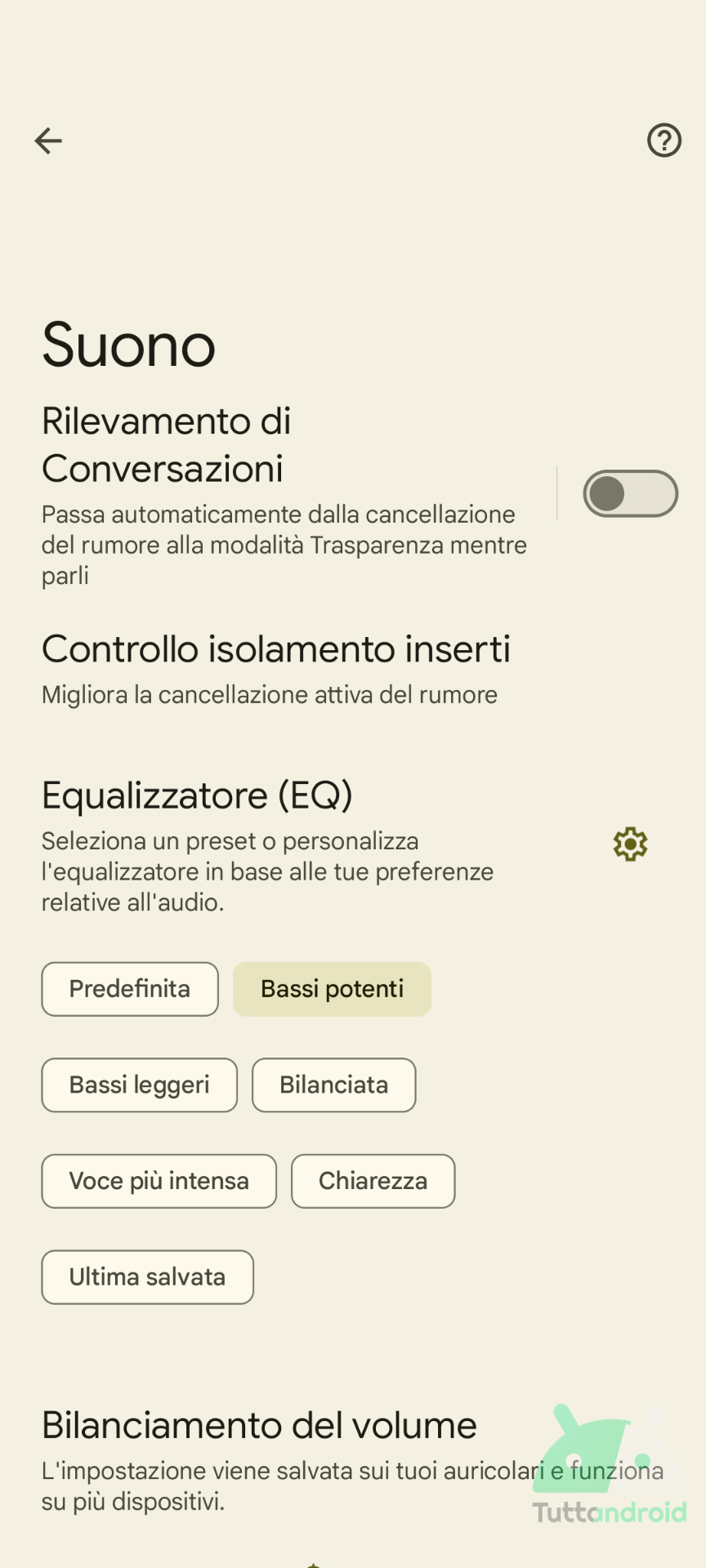Viewport: 706px width, 1568px height.
Task: Pick the Voce più intensa preset
Action: click(159, 1181)
